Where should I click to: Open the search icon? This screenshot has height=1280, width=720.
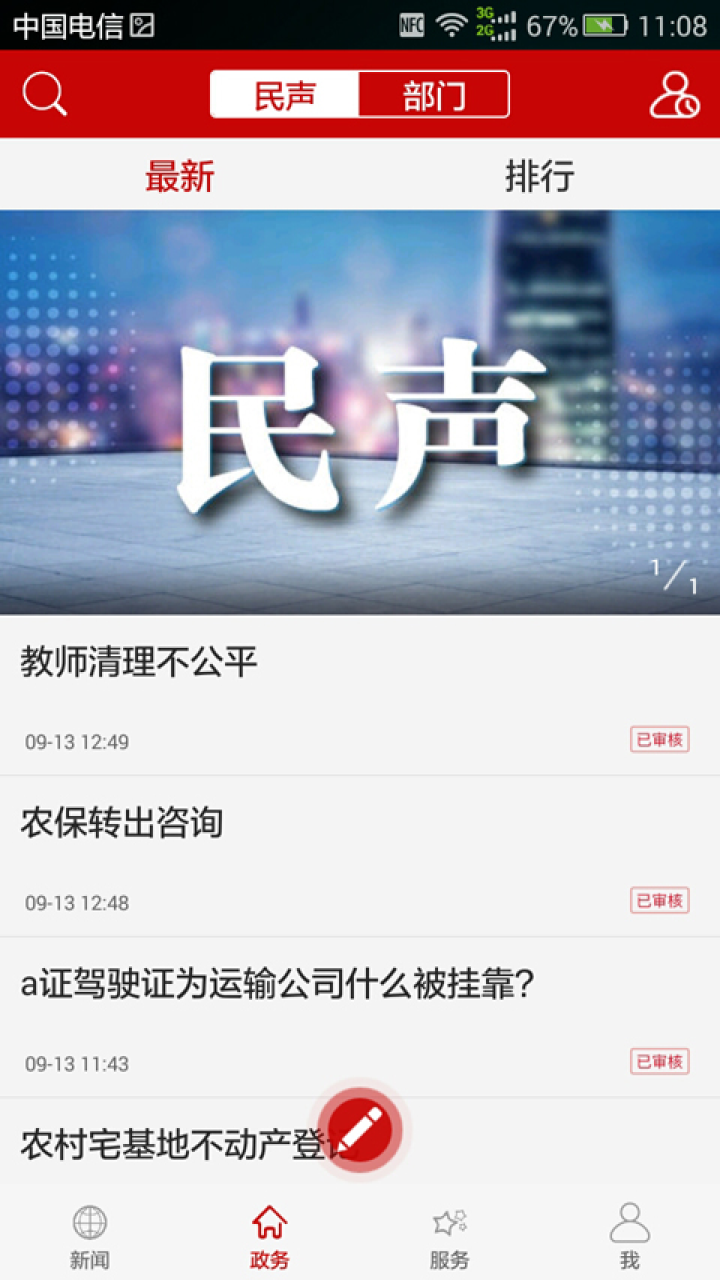click(x=44, y=93)
